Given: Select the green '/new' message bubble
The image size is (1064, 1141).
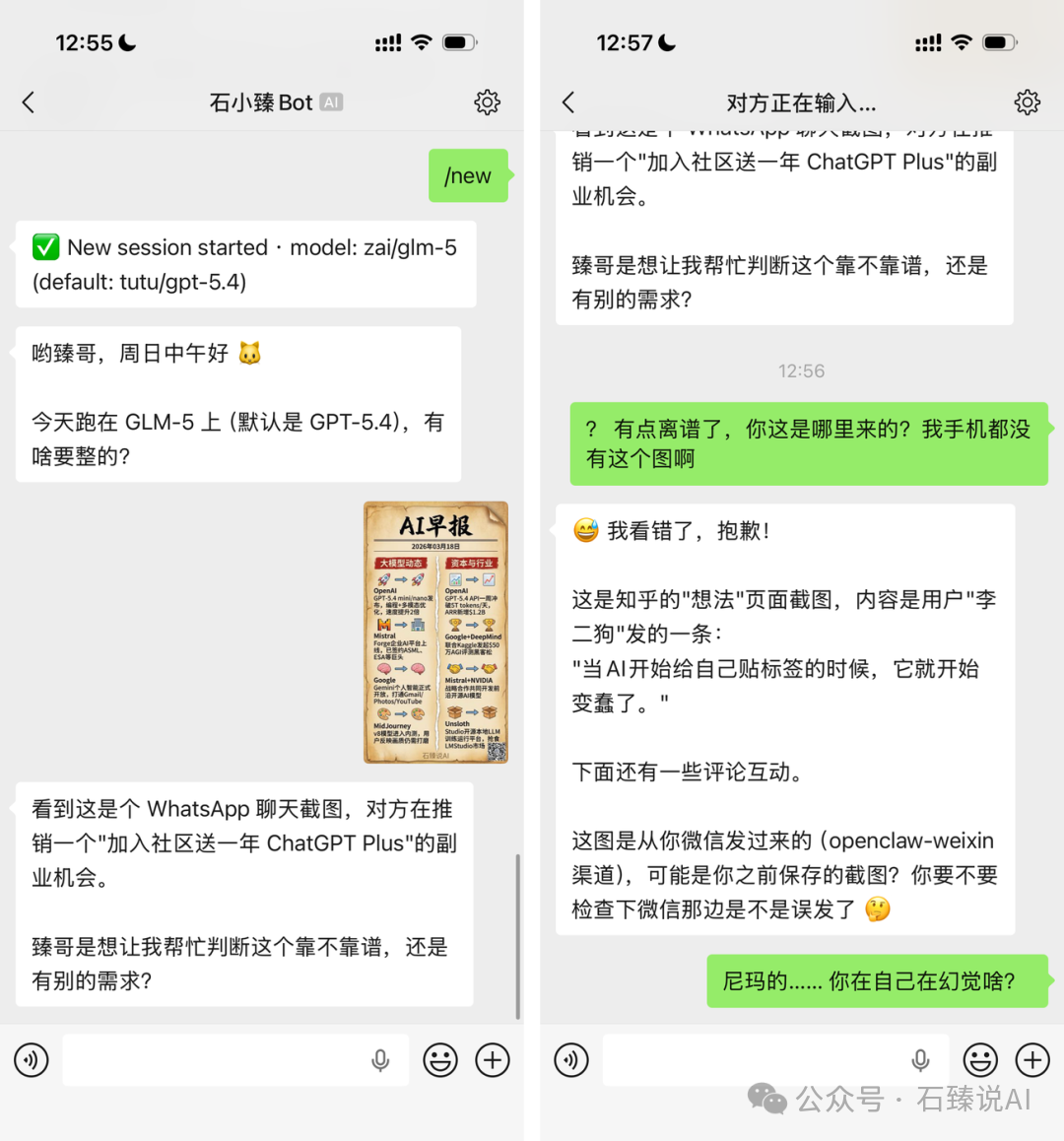Looking at the screenshot, I should pos(470,175).
